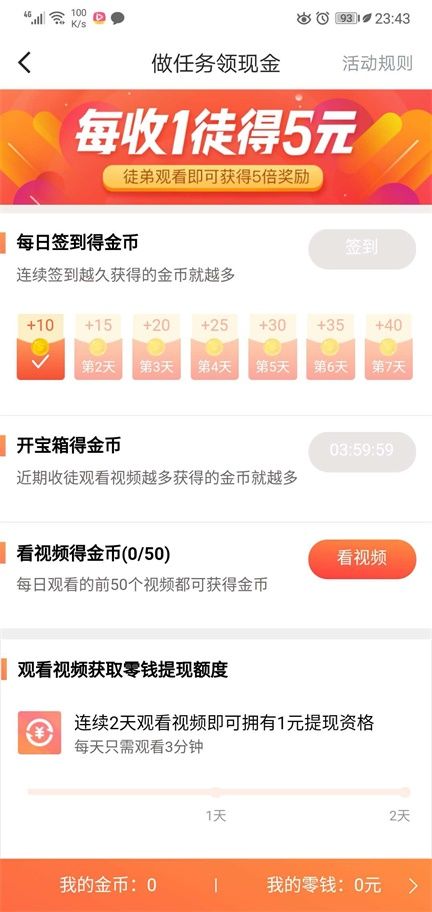Open 我的金币 coin balance
432x912 pixels.
tap(108, 885)
